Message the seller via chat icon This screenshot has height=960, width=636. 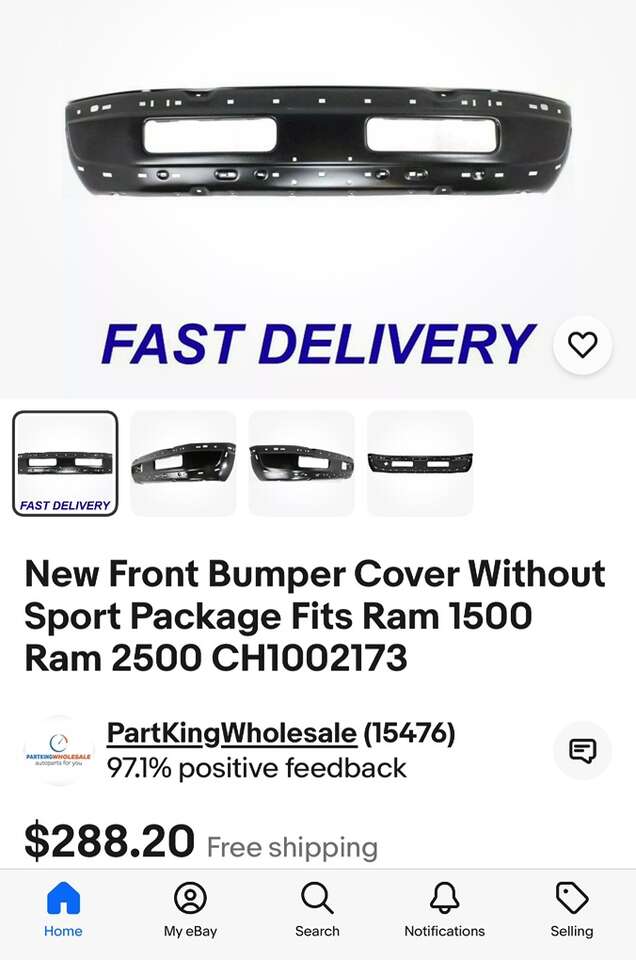click(582, 750)
